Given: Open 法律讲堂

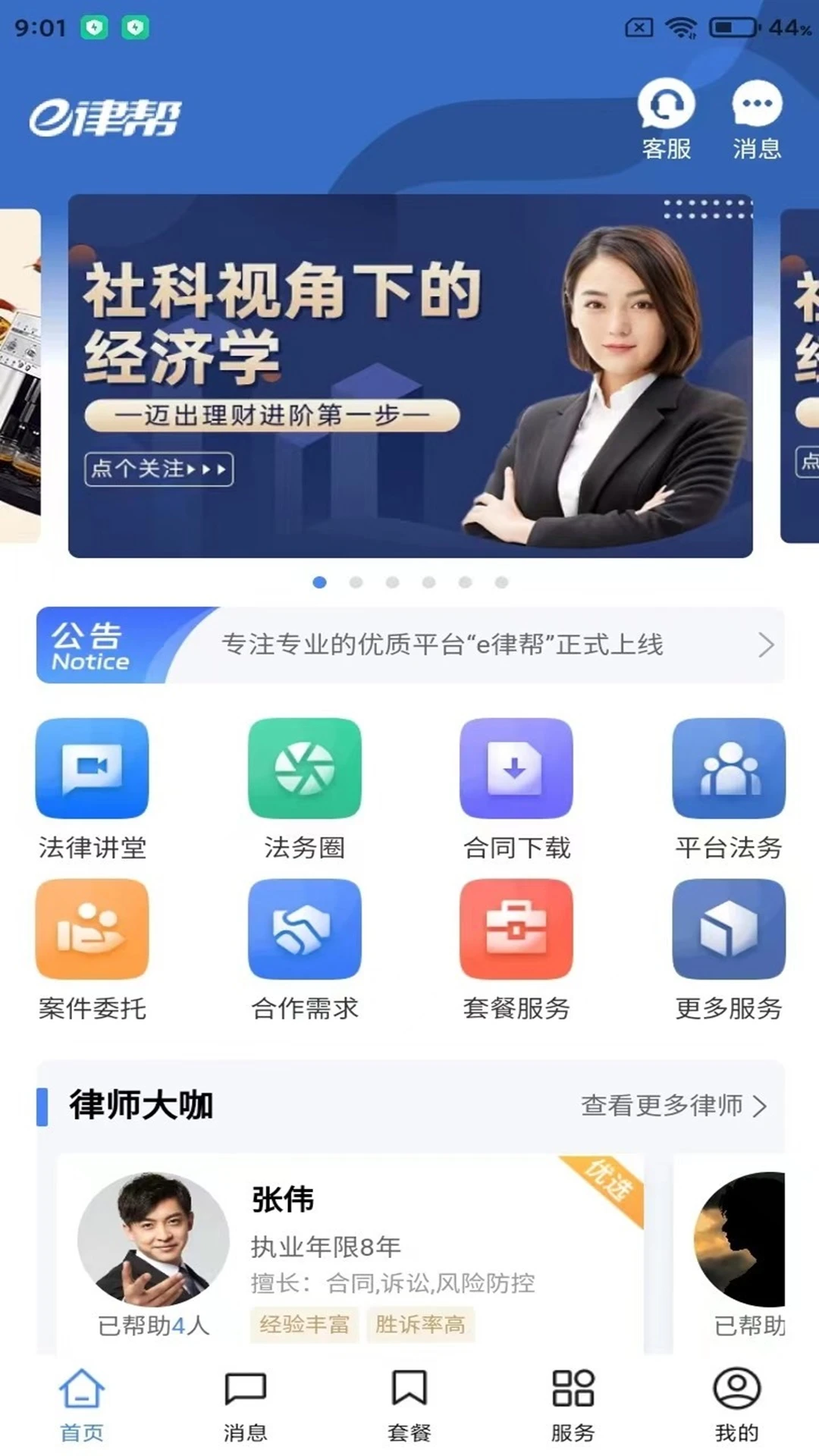Looking at the screenshot, I should tap(92, 789).
